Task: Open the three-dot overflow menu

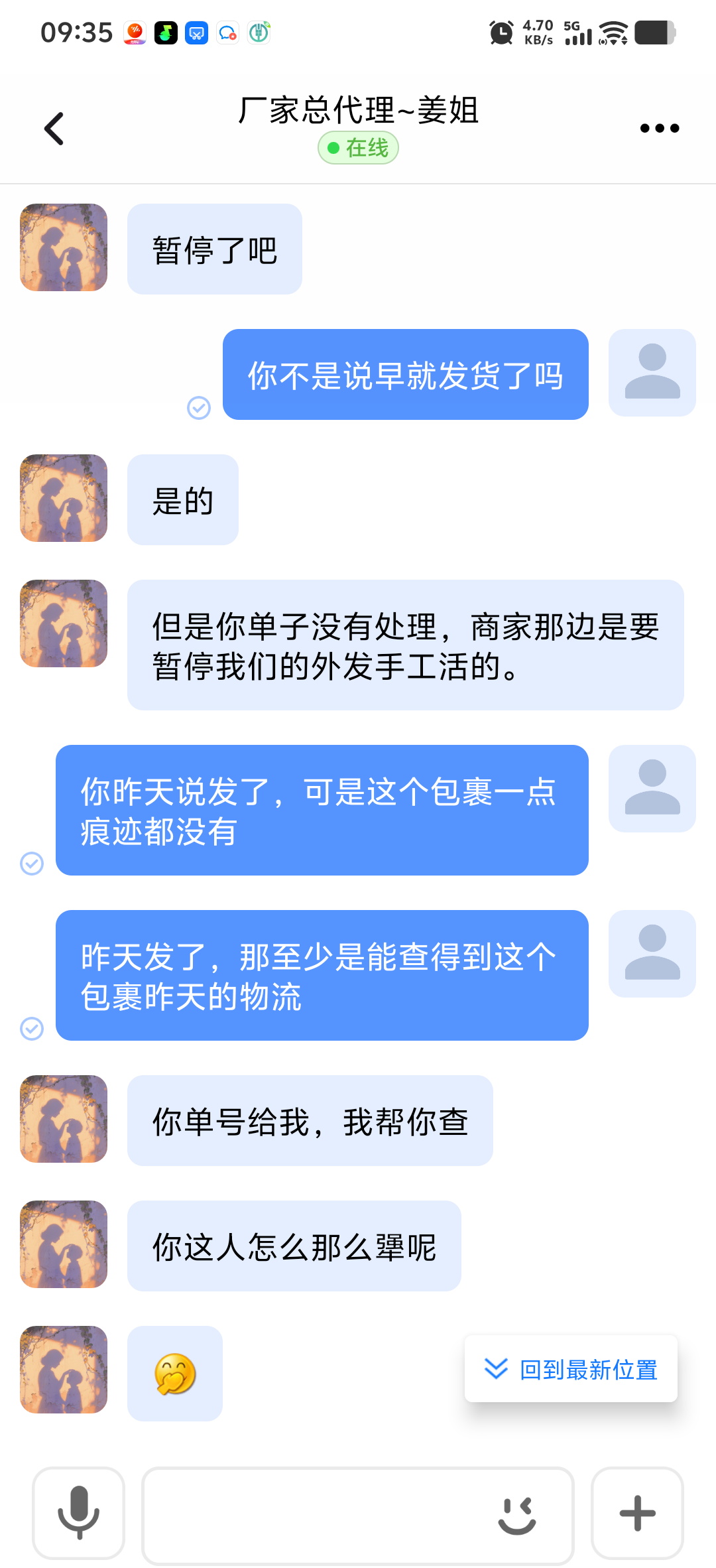Action: click(x=659, y=129)
